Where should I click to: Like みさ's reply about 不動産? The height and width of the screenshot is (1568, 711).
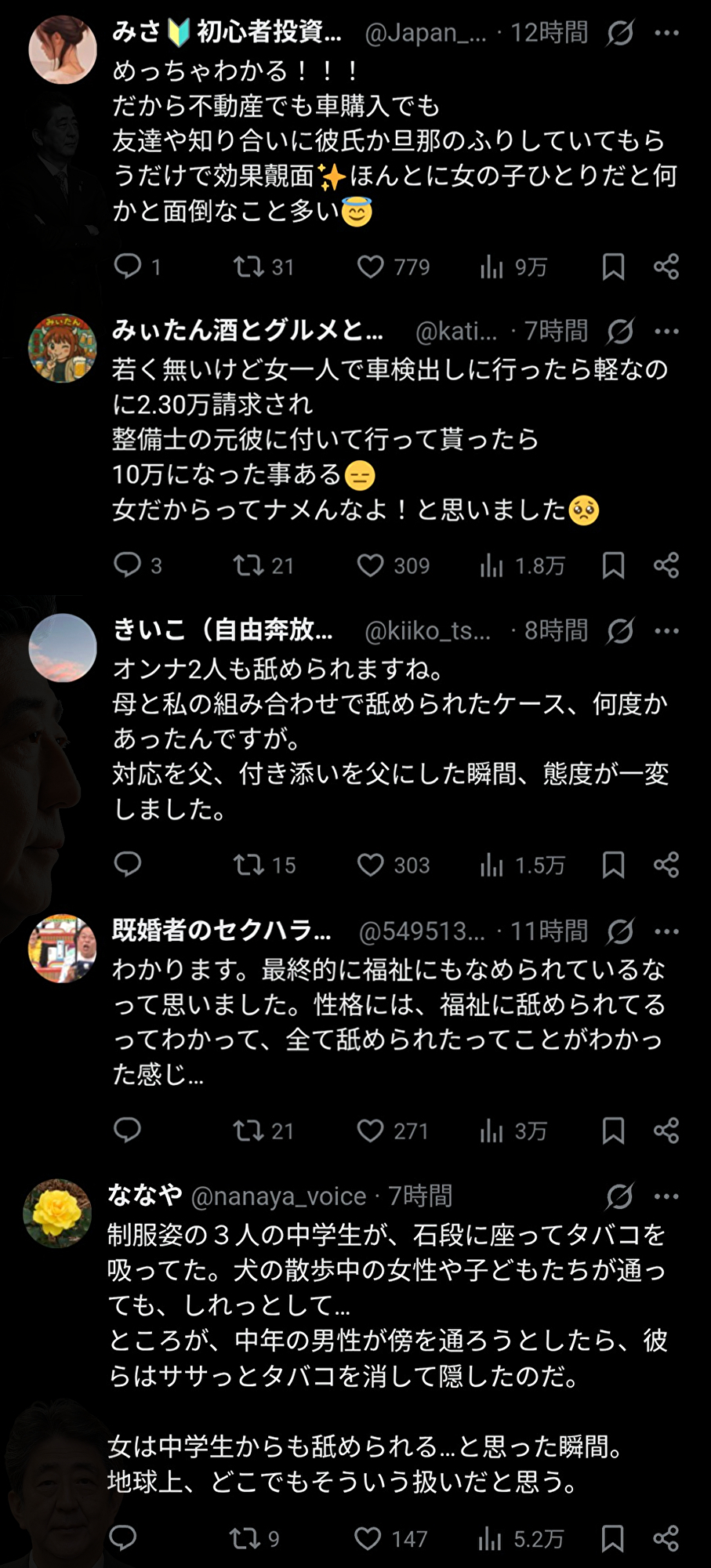[x=371, y=267]
